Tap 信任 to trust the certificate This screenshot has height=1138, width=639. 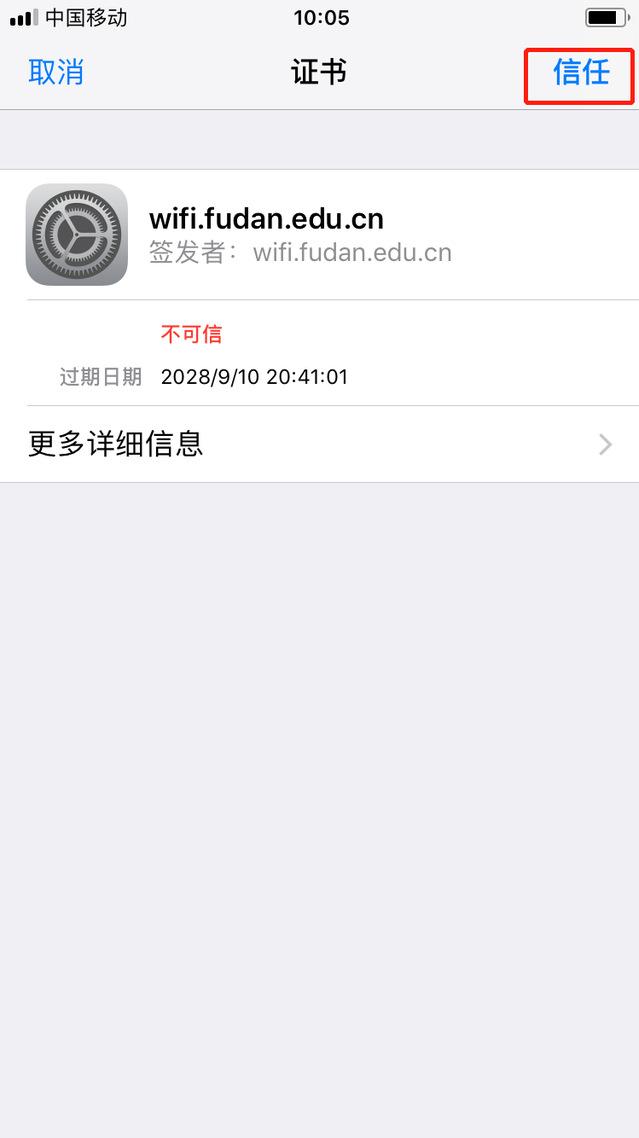(x=581, y=73)
